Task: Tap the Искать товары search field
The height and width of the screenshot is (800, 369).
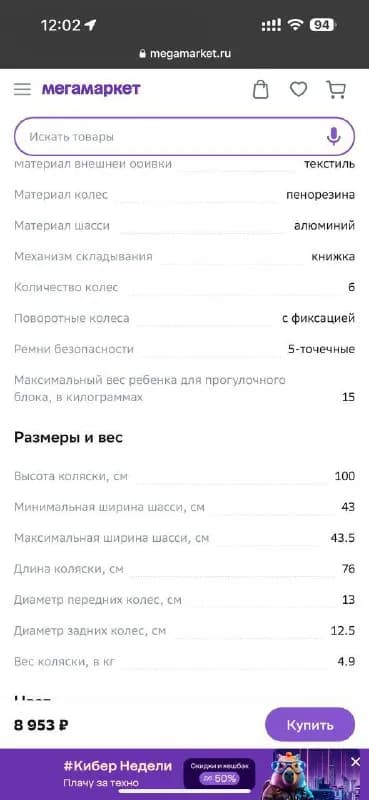Action: (184, 137)
